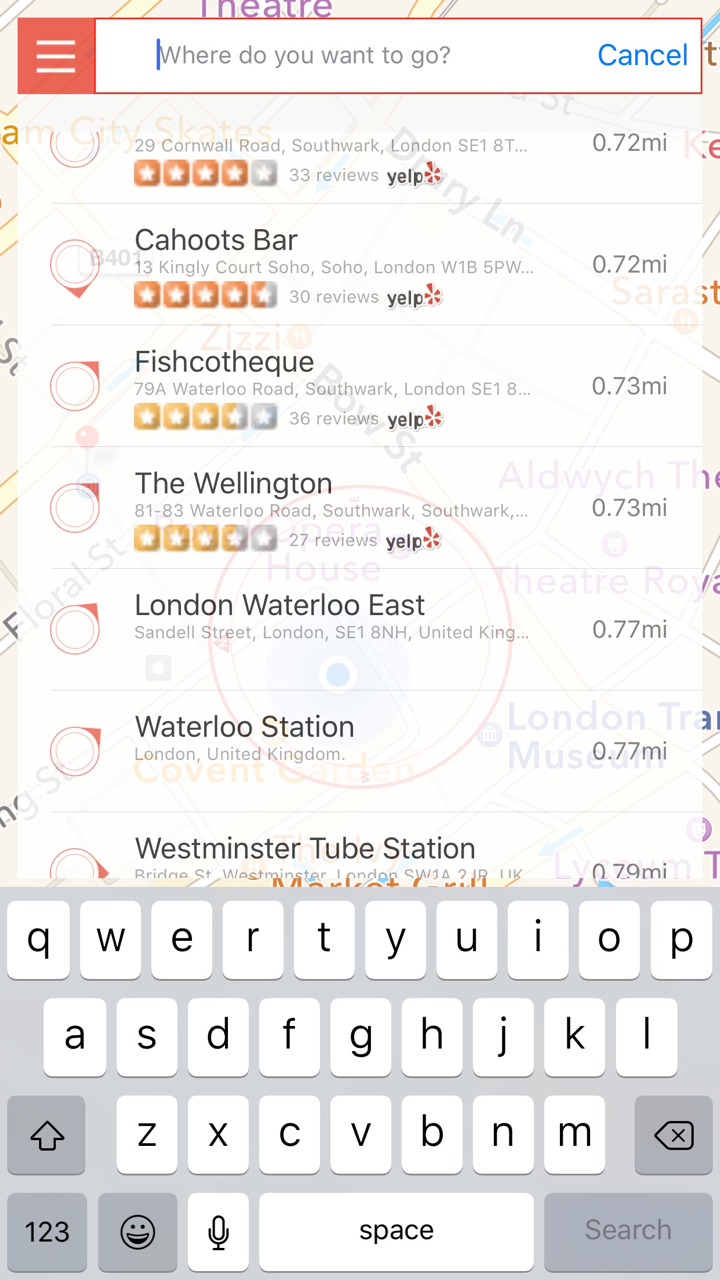720x1280 pixels.
Task: Switch to the numeric 123 keyboard
Action: (x=46, y=1232)
